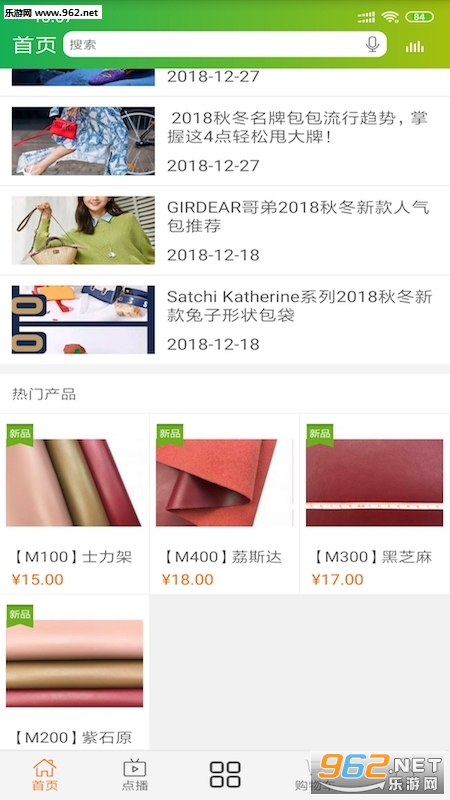Open the 【M200】紫石原 product
This screenshot has height=800, width=450.
tap(74, 672)
